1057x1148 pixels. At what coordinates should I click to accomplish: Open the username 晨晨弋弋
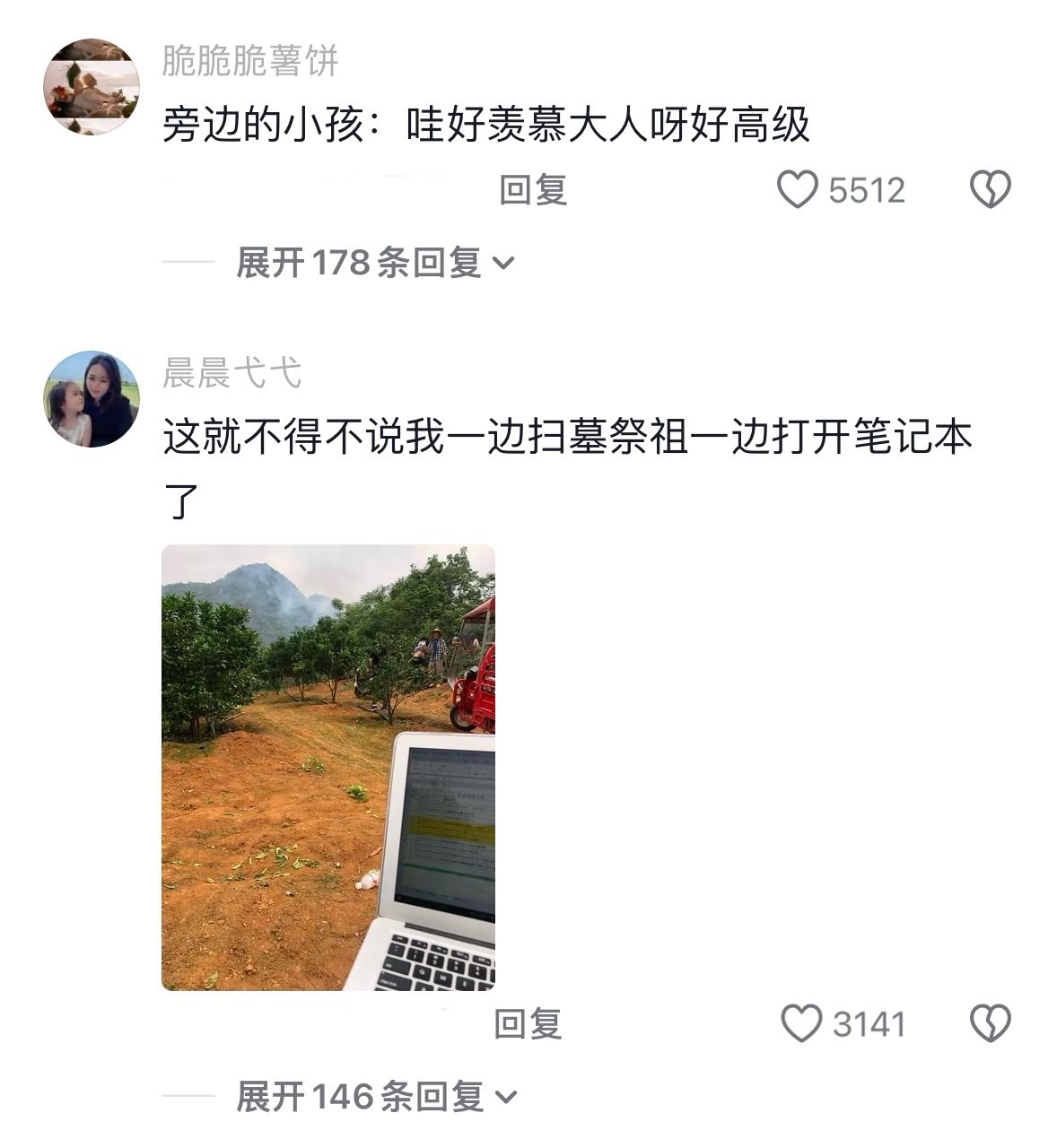click(231, 373)
